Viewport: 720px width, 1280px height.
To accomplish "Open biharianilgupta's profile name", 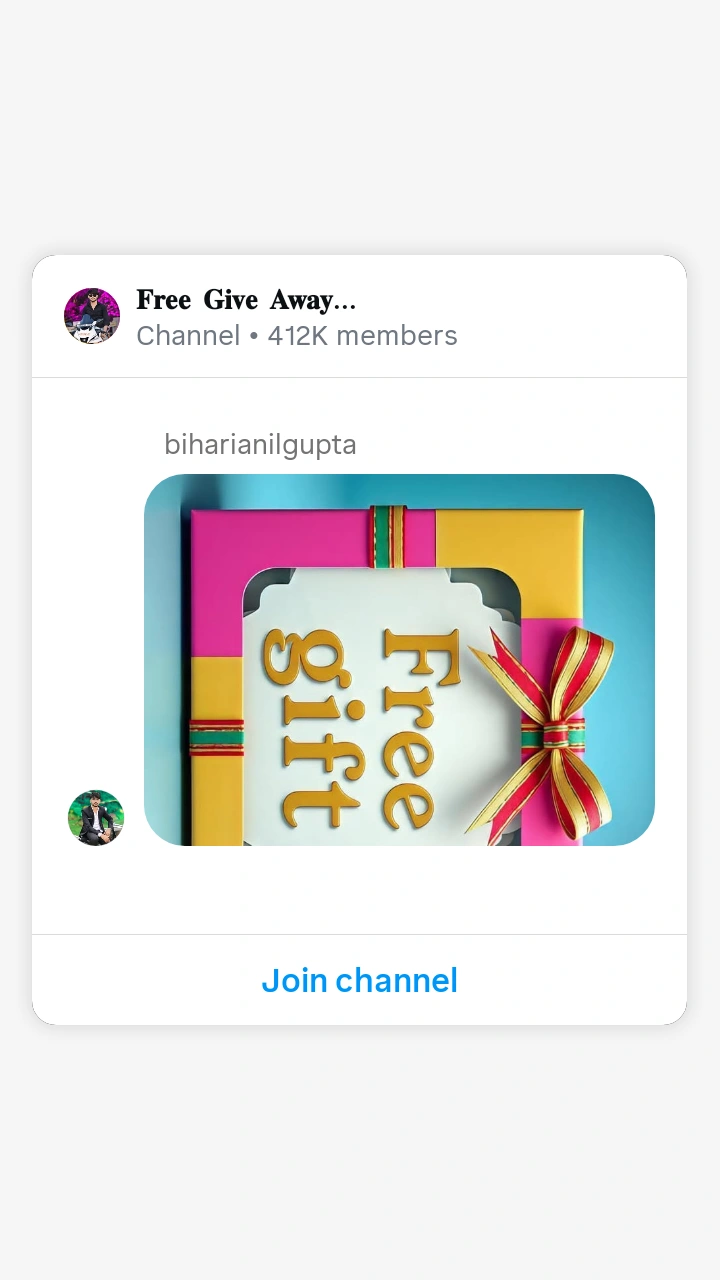I will 260,444.
